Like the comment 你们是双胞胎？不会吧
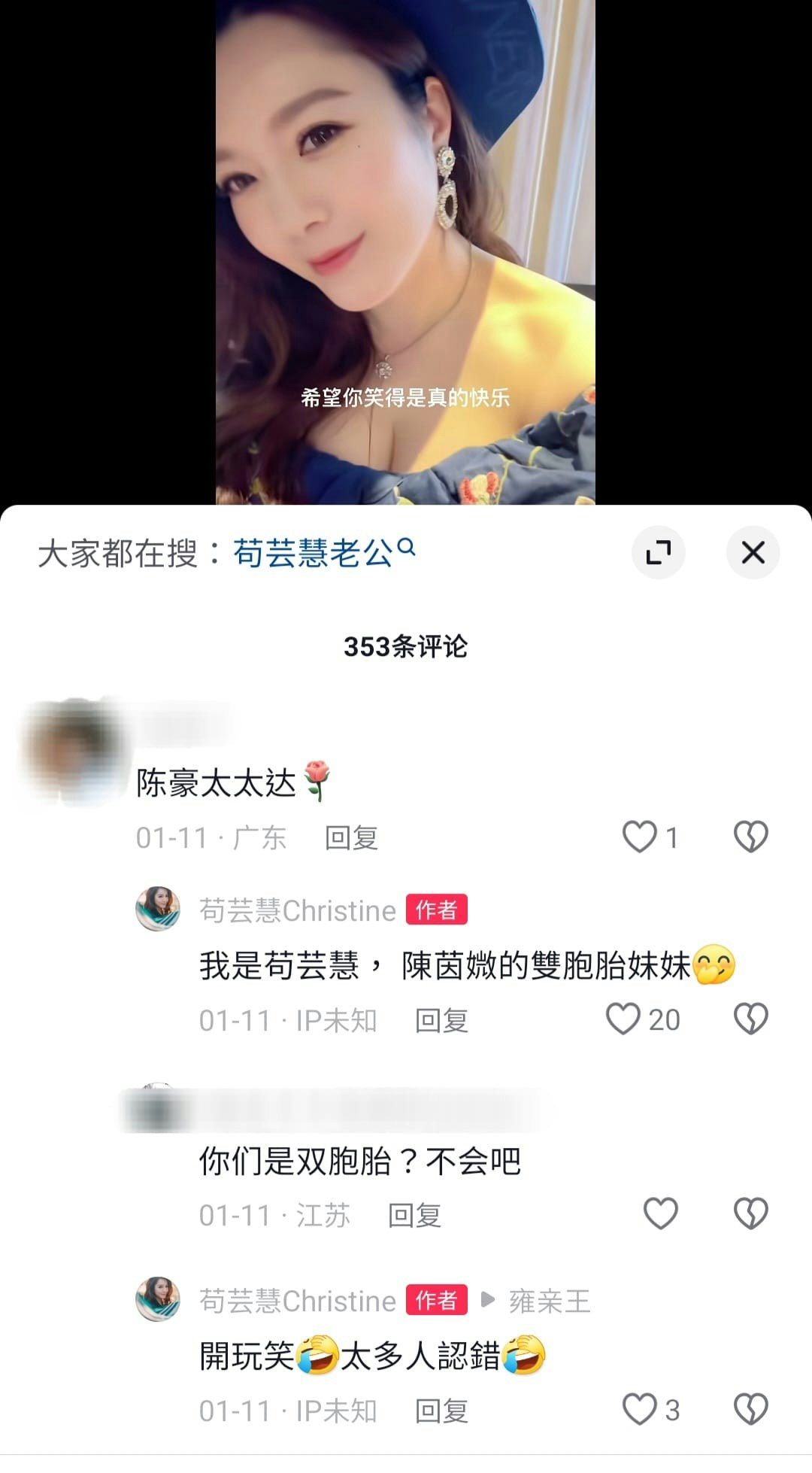This screenshot has height=1473, width=812. [x=661, y=1213]
